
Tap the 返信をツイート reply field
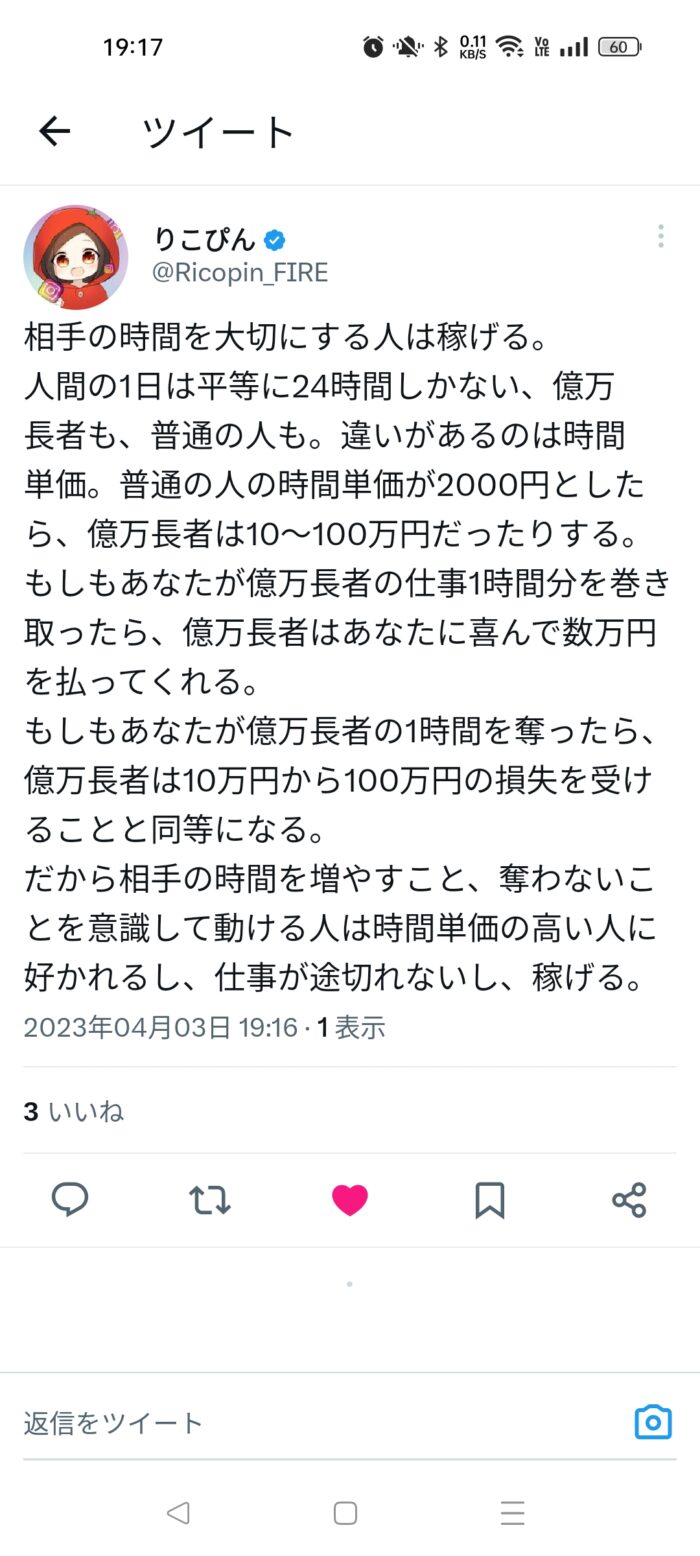click(x=300, y=1422)
